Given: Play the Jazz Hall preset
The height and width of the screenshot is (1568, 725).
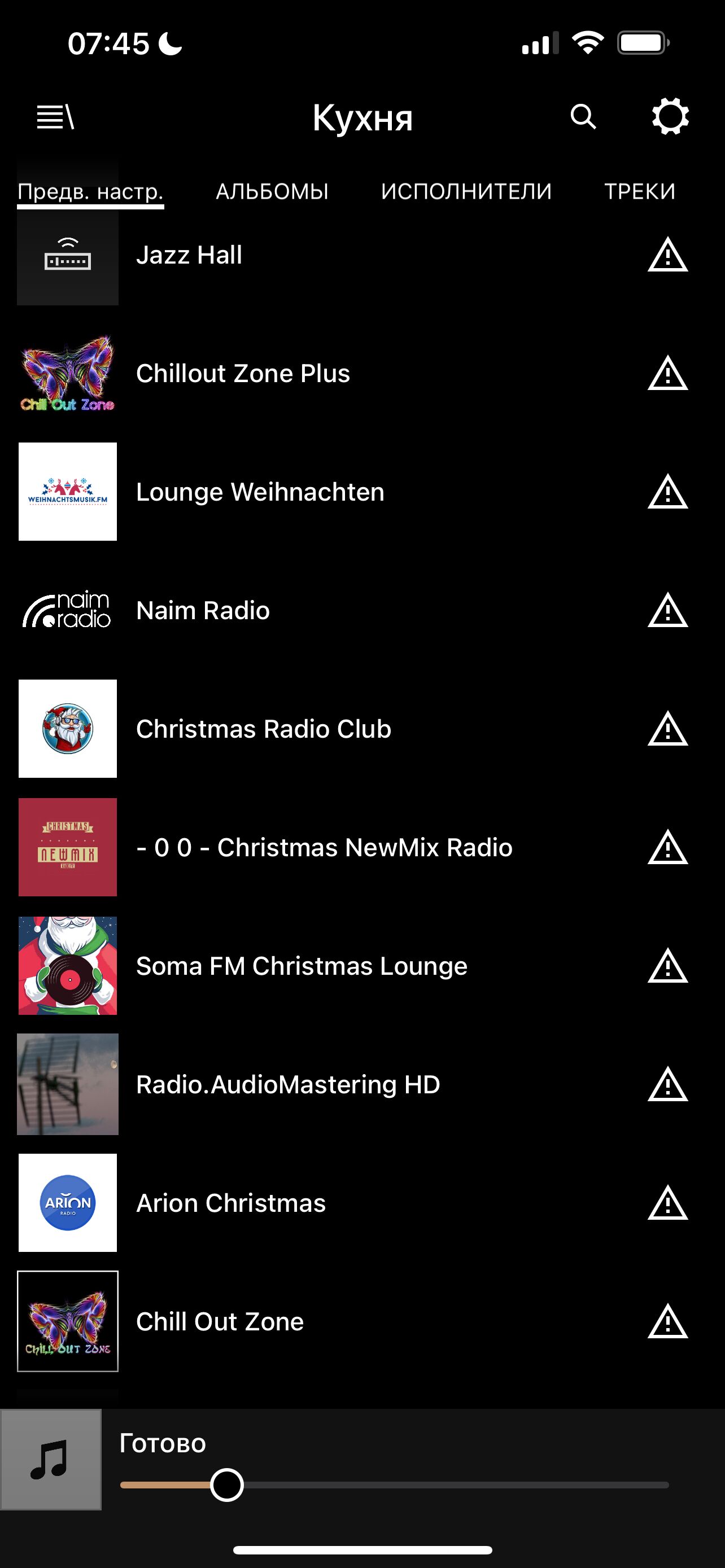Looking at the screenshot, I should coord(189,255).
